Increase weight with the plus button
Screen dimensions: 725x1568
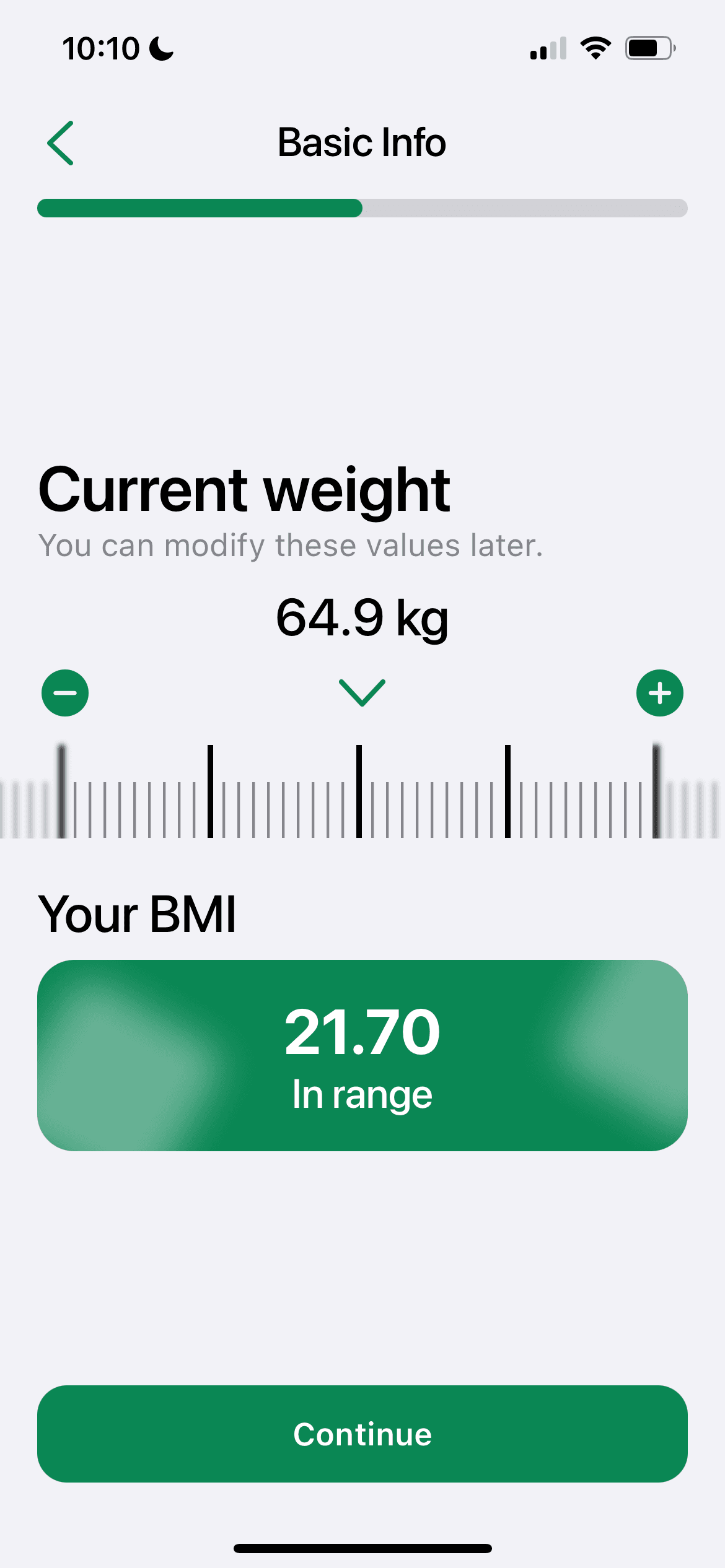coord(660,693)
